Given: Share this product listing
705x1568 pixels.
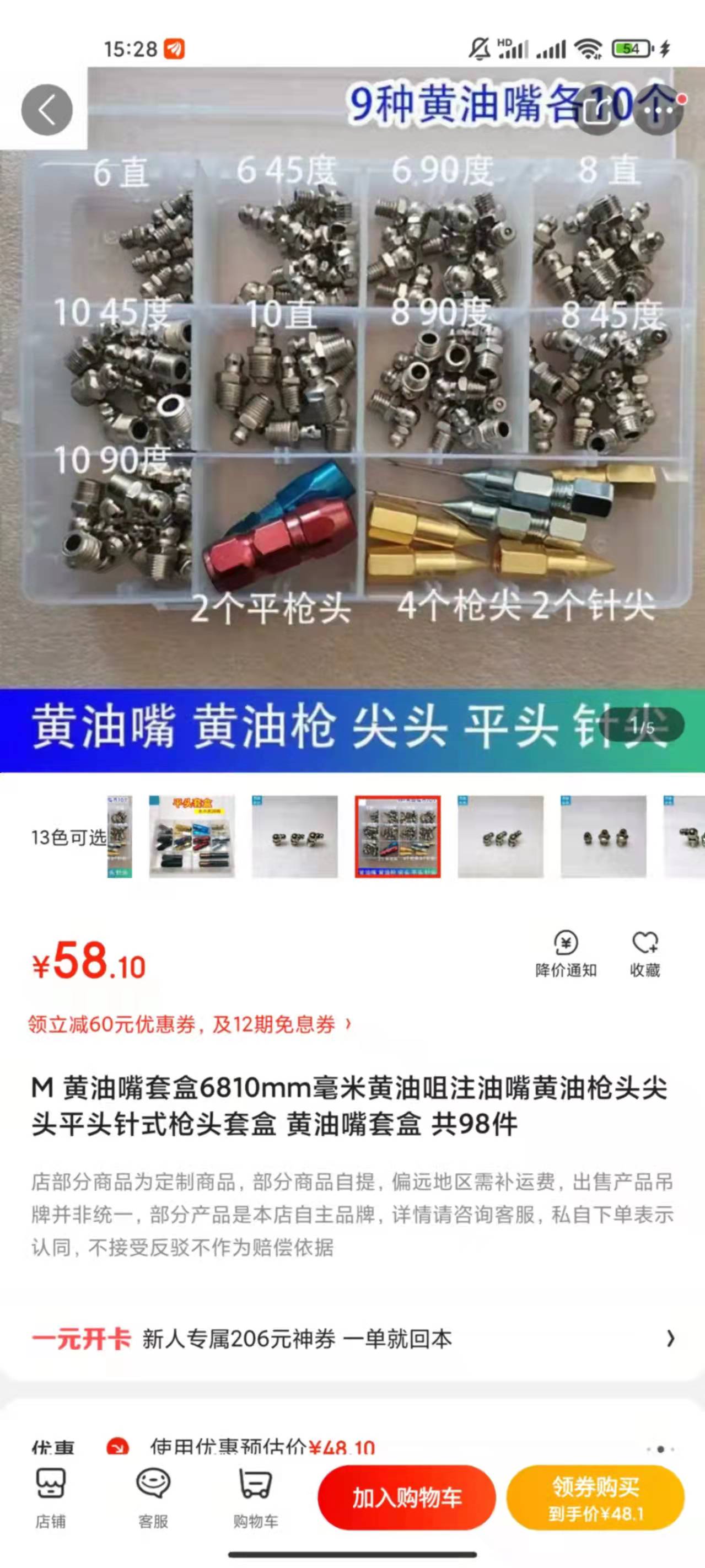Looking at the screenshot, I should [x=599, y=110].
